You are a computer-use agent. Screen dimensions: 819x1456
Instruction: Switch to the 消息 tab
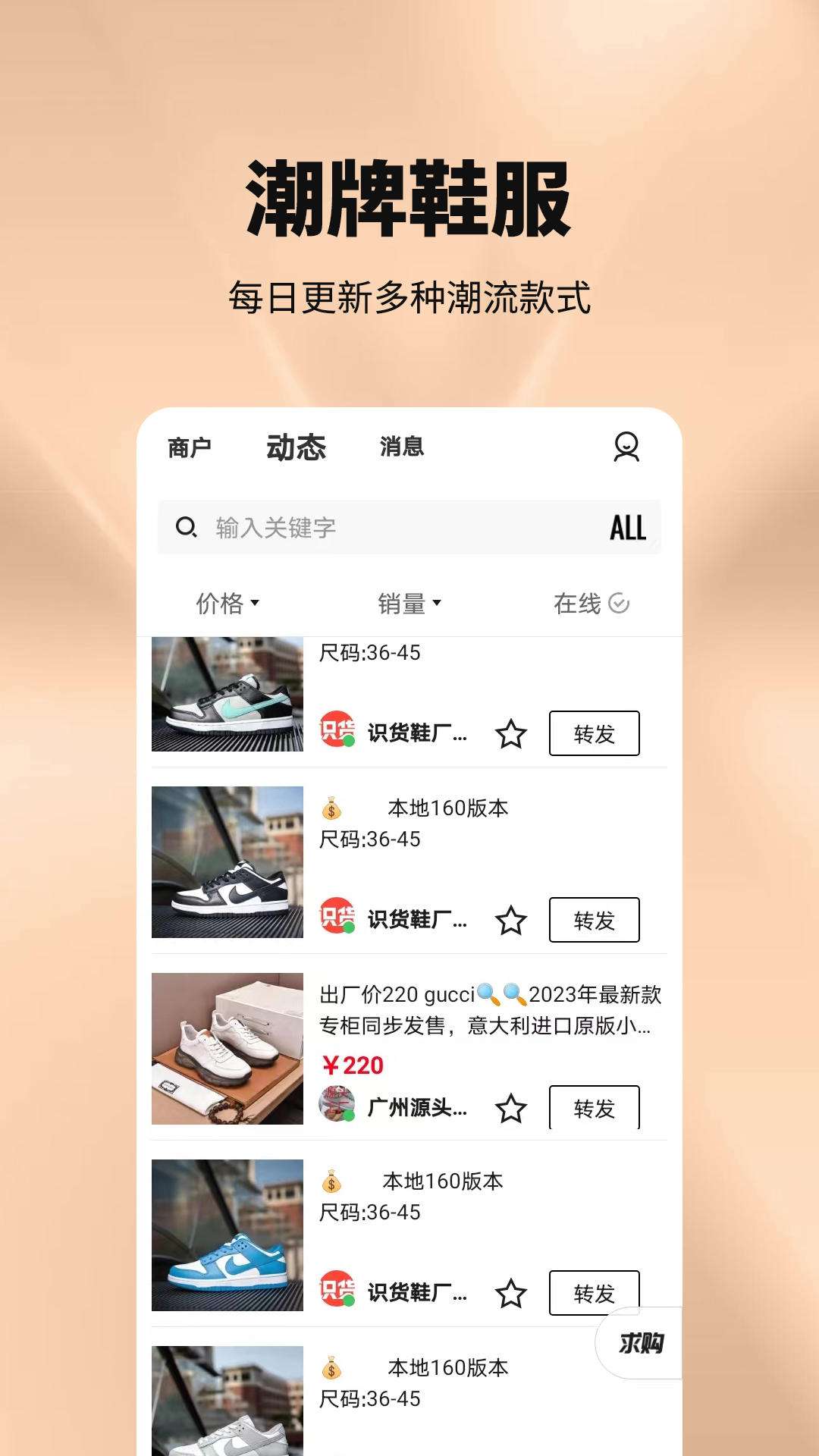pyautogui.click(x=402, y=447)
